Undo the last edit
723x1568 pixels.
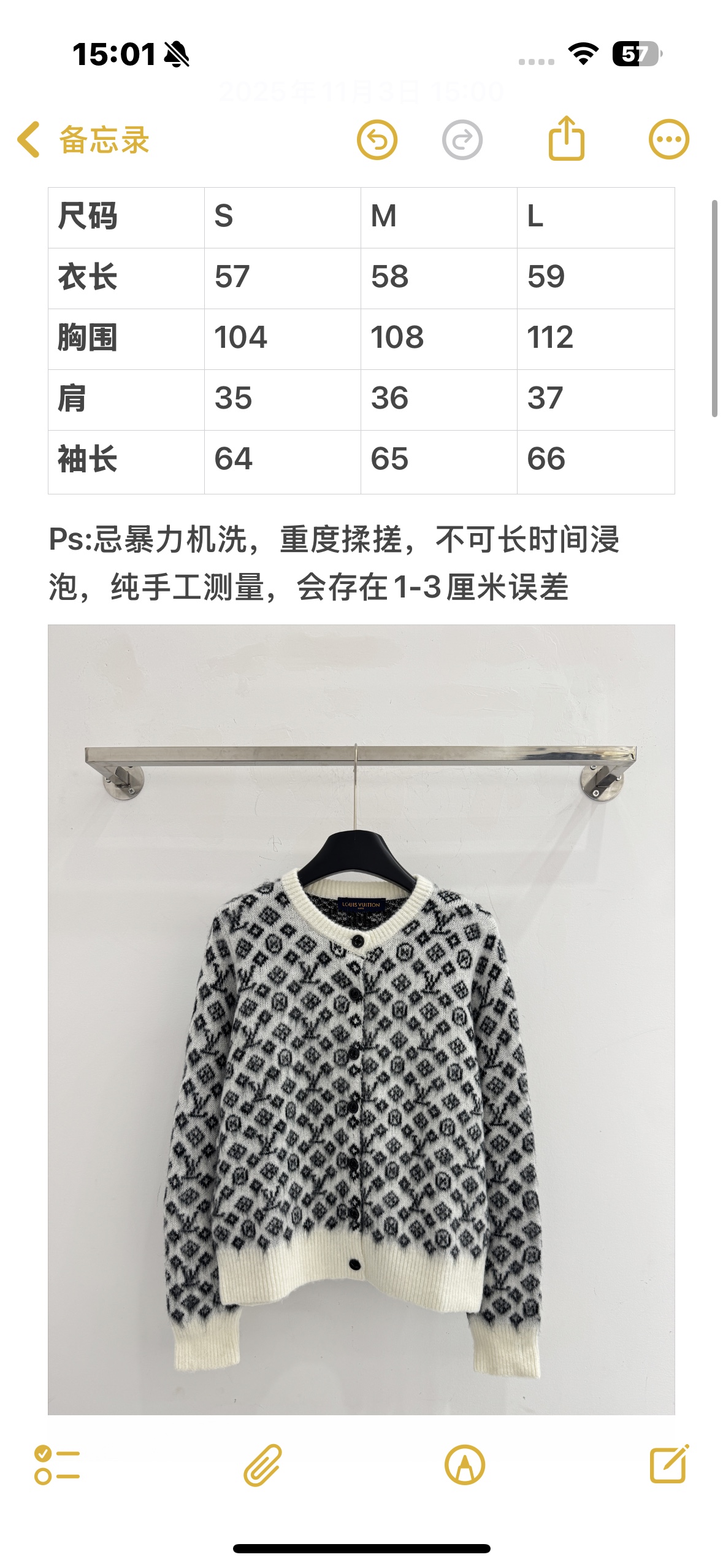[377, 140]
